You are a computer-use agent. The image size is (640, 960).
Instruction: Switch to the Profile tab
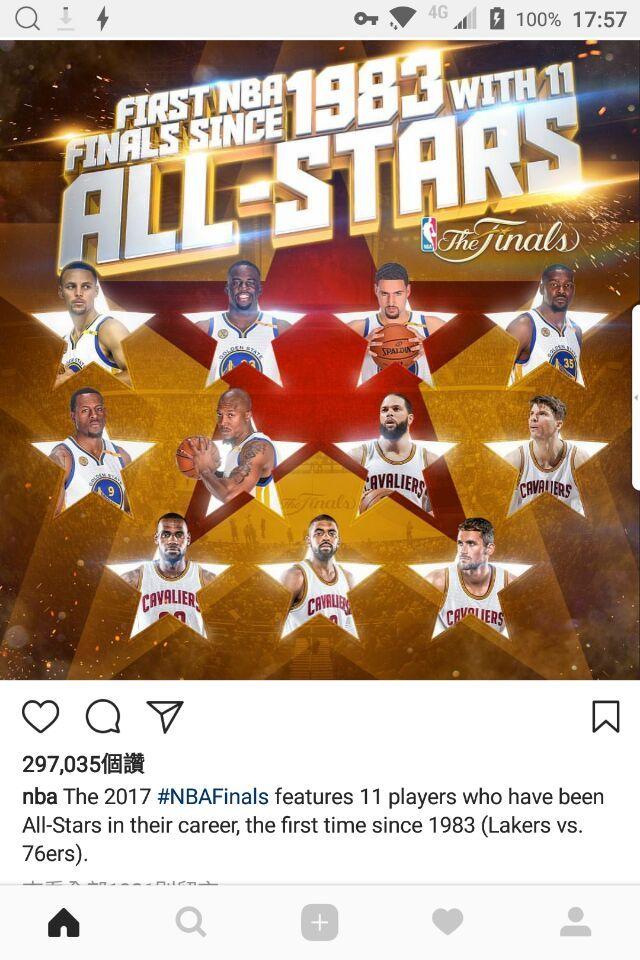[x=576, y=922]
